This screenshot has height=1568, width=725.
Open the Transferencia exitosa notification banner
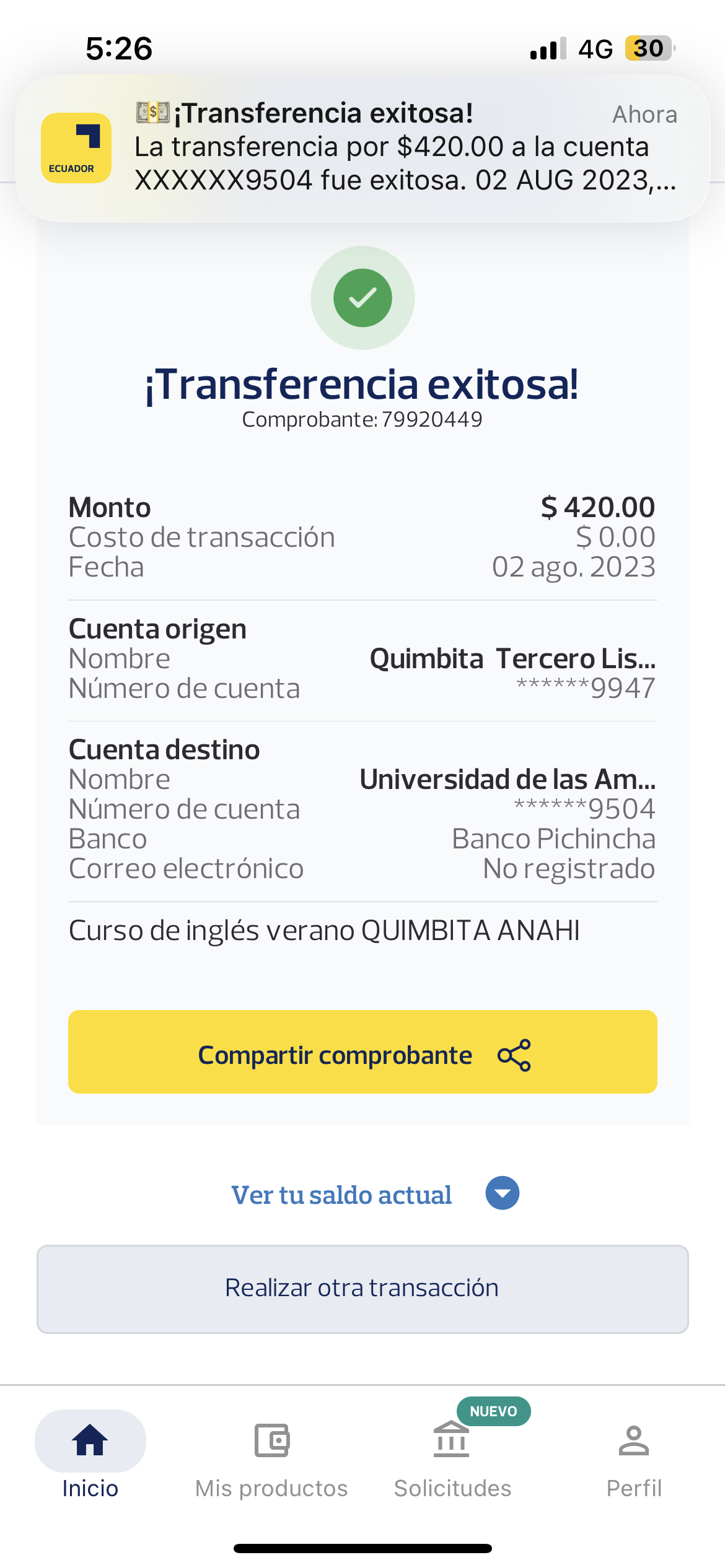(x=362, y=147)
